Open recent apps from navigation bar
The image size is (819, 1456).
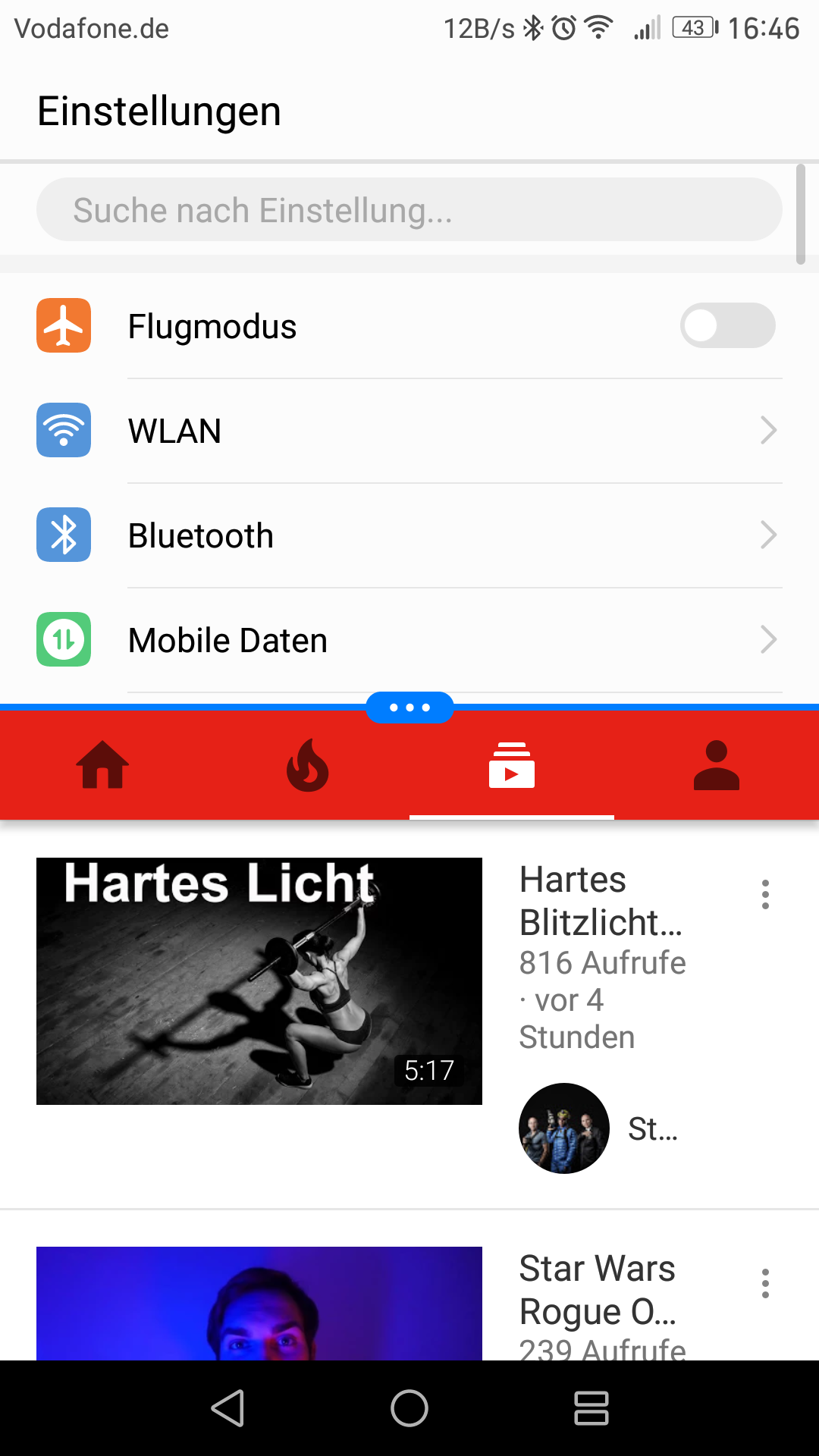(x=591, y=1408)
